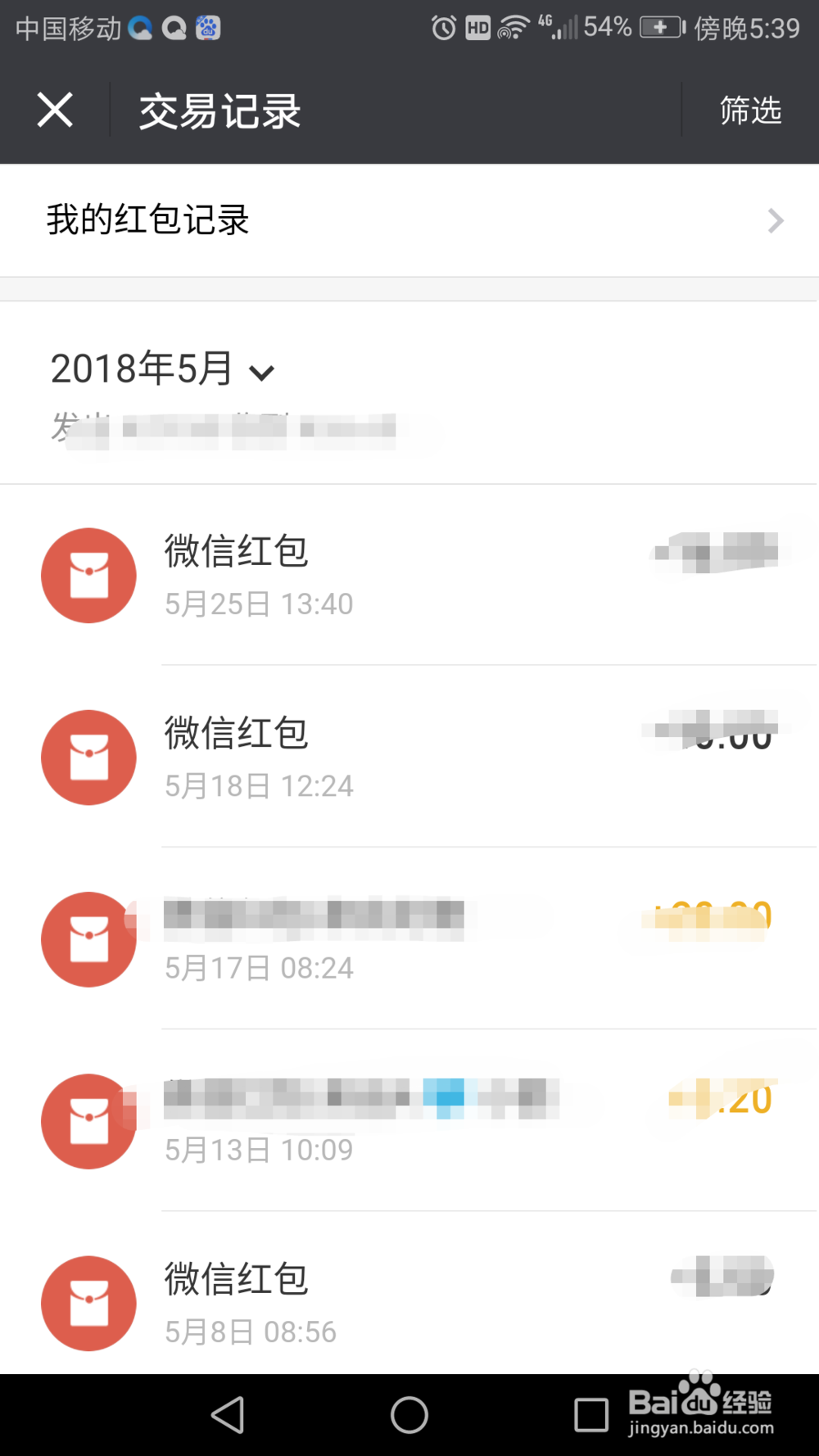Tap the Wi-Fi signal icon
Screen dimensions: 819x1456
[x=514, y=27]
